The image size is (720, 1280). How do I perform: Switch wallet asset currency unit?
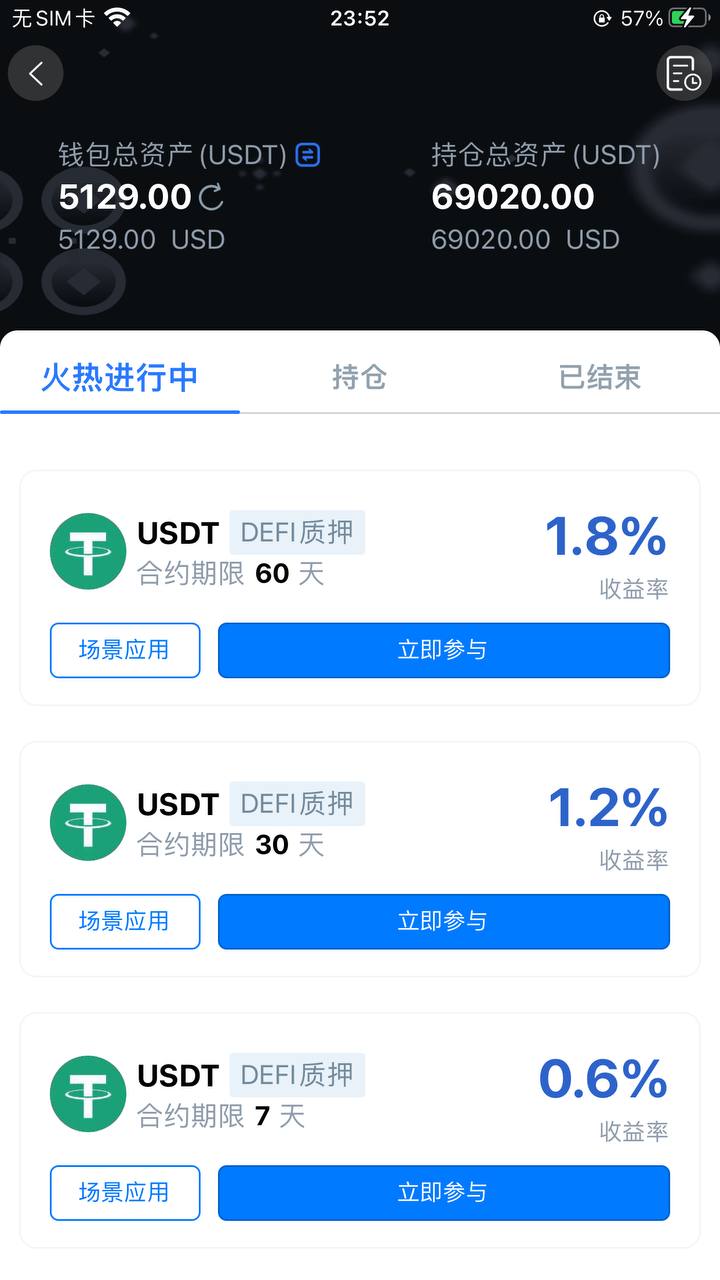tap(308, 155)
